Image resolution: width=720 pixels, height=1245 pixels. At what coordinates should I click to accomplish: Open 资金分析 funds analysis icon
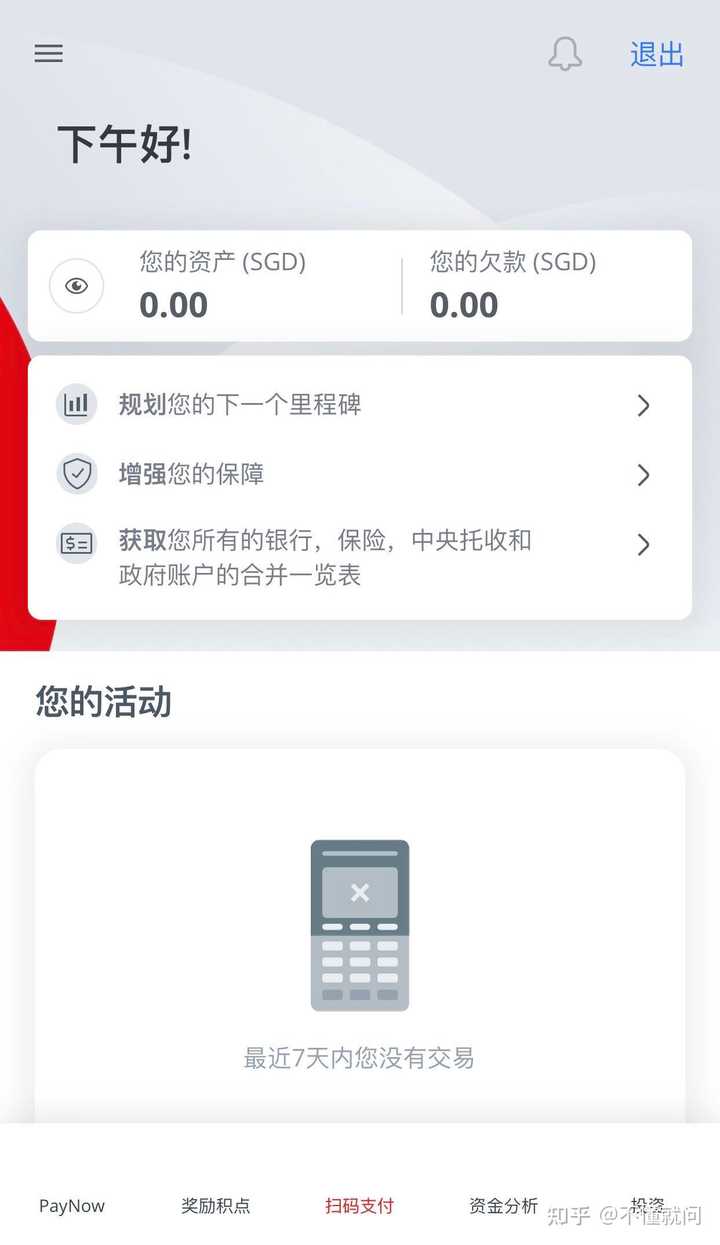click(503, 1206)
